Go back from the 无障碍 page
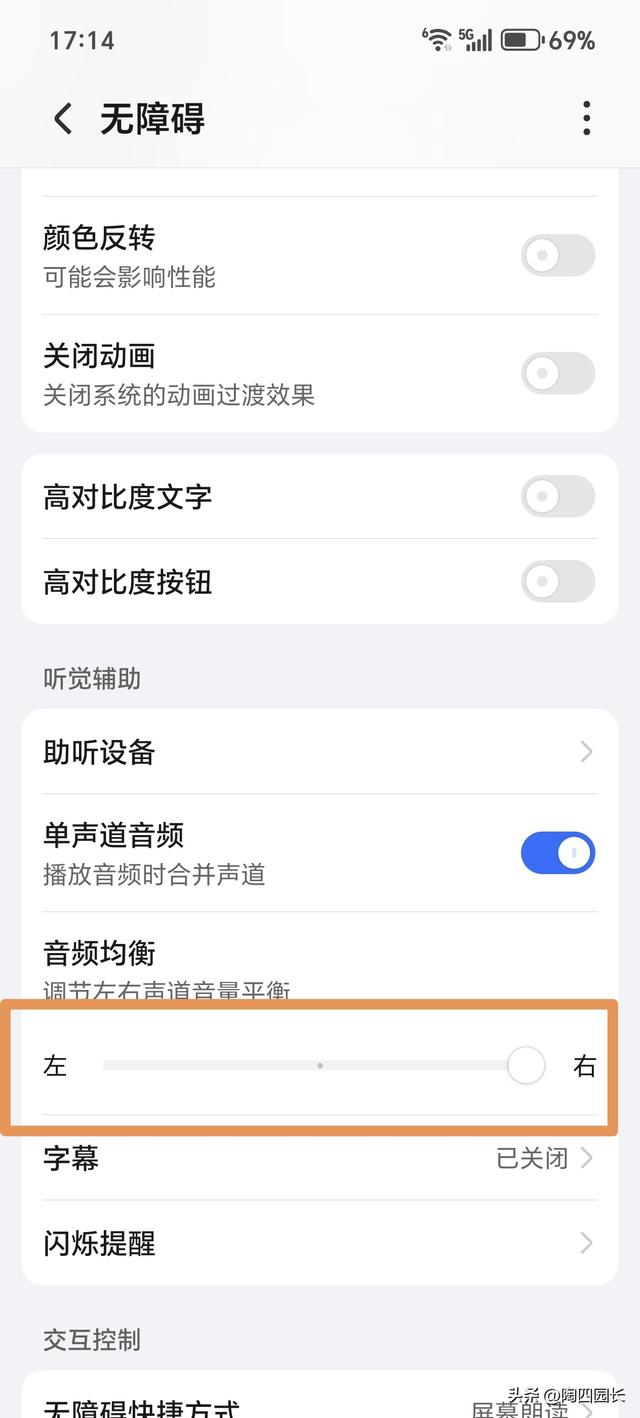This screenshot has height=1418, width=640. click(x=63, y=119)
